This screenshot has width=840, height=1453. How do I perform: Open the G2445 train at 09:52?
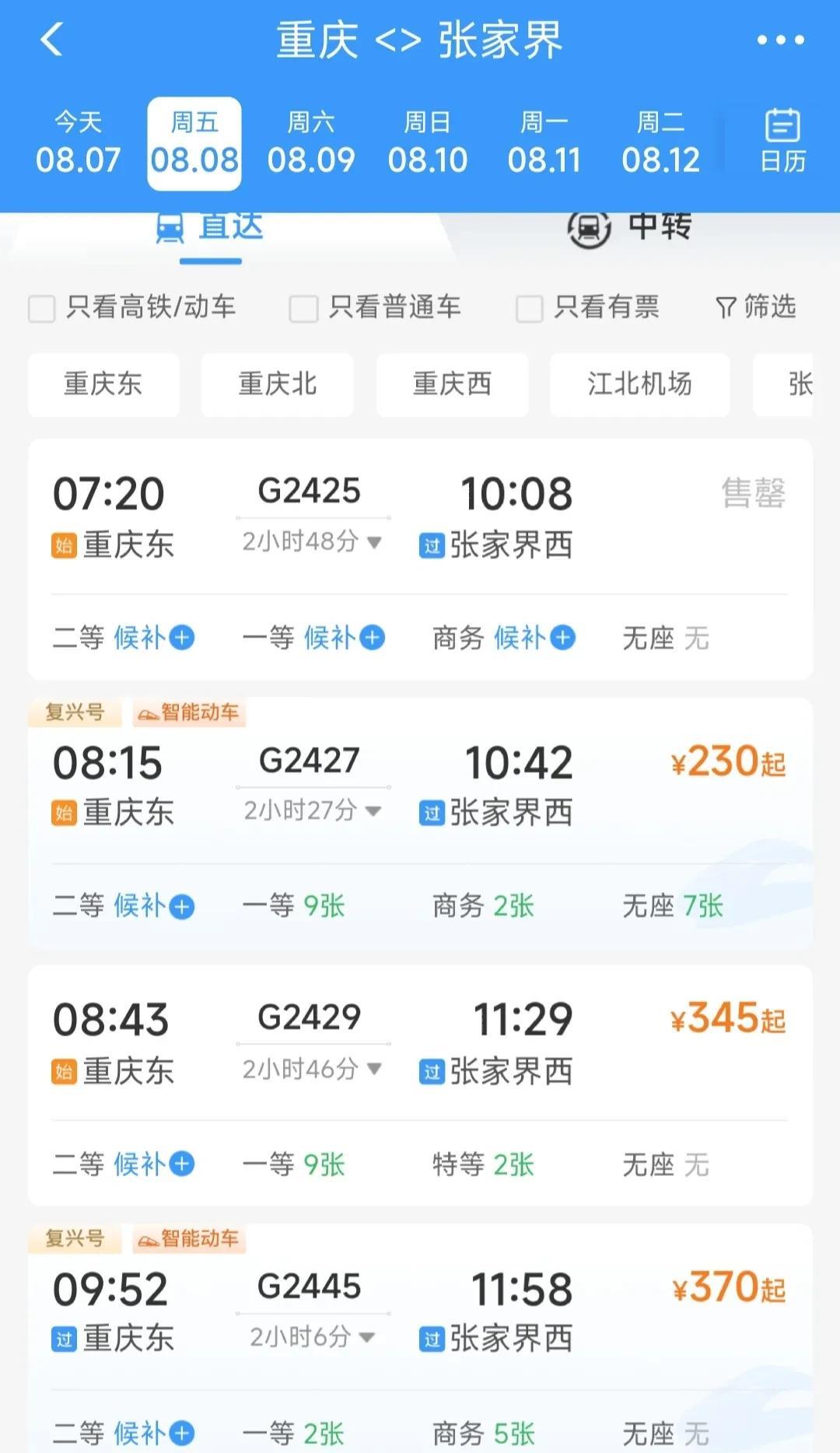coord(420,1338)
